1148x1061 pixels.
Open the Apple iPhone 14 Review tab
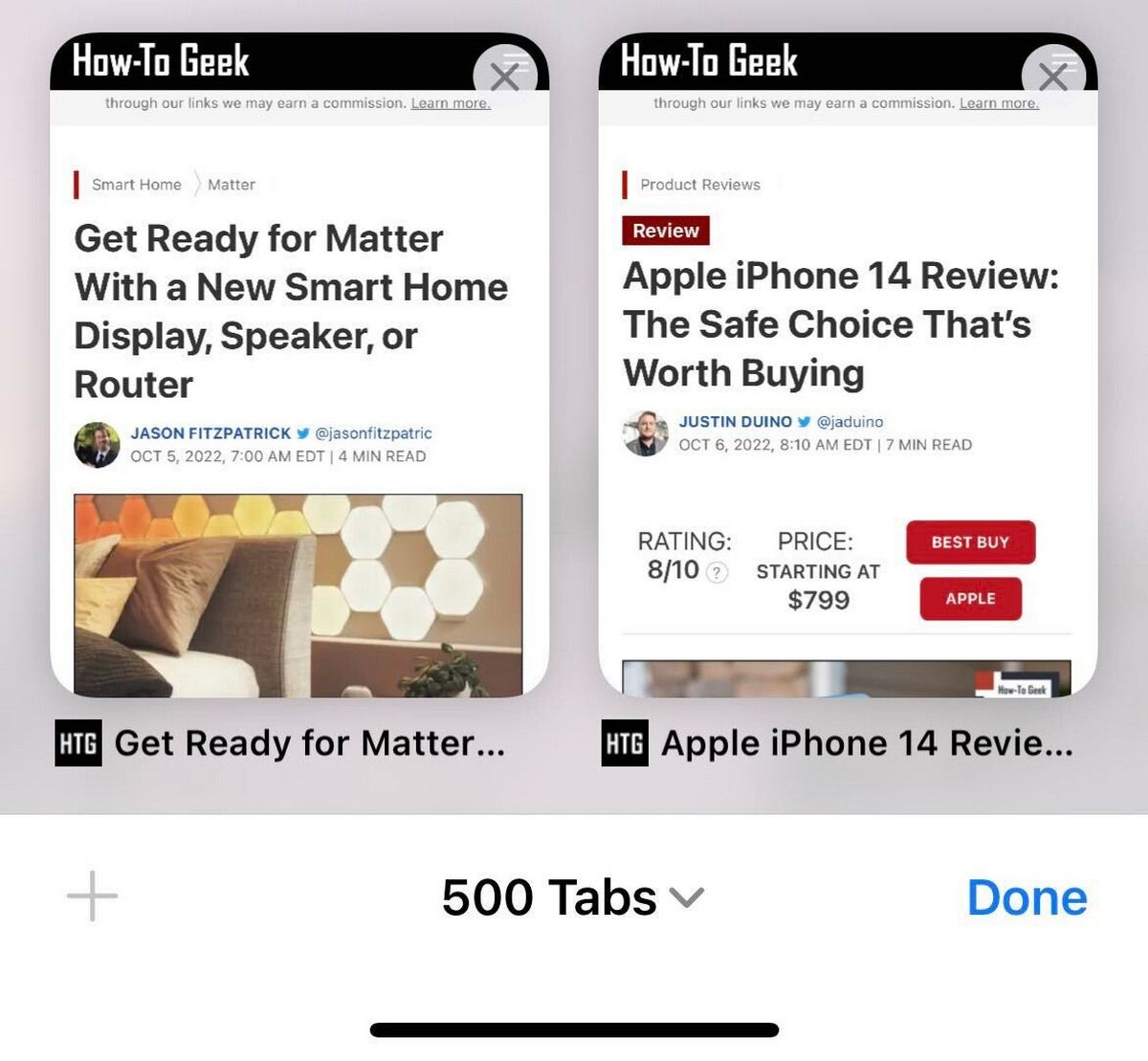click(x=847, y=383)
